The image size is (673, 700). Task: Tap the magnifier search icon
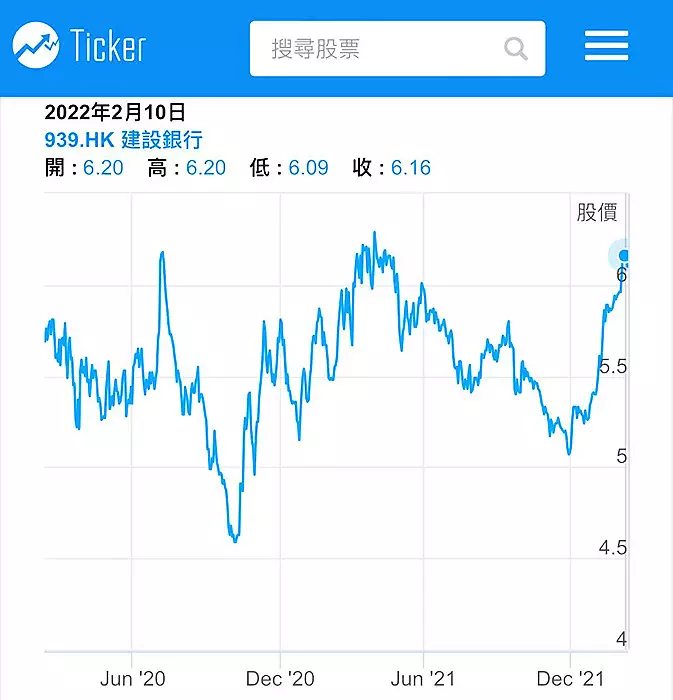tap(516, 48)
